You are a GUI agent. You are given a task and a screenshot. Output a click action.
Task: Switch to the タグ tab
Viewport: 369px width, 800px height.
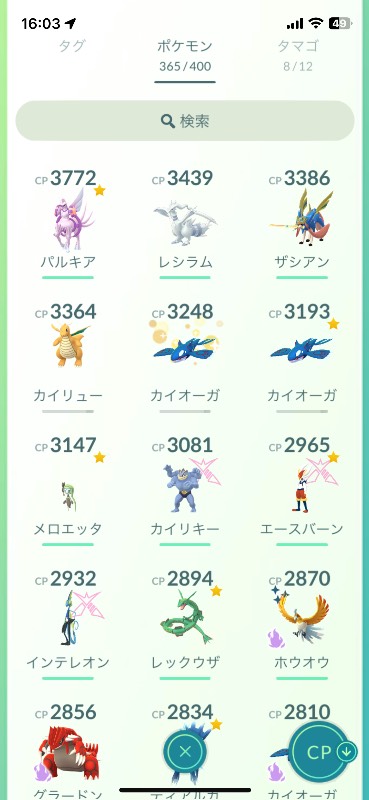[72, 46]
